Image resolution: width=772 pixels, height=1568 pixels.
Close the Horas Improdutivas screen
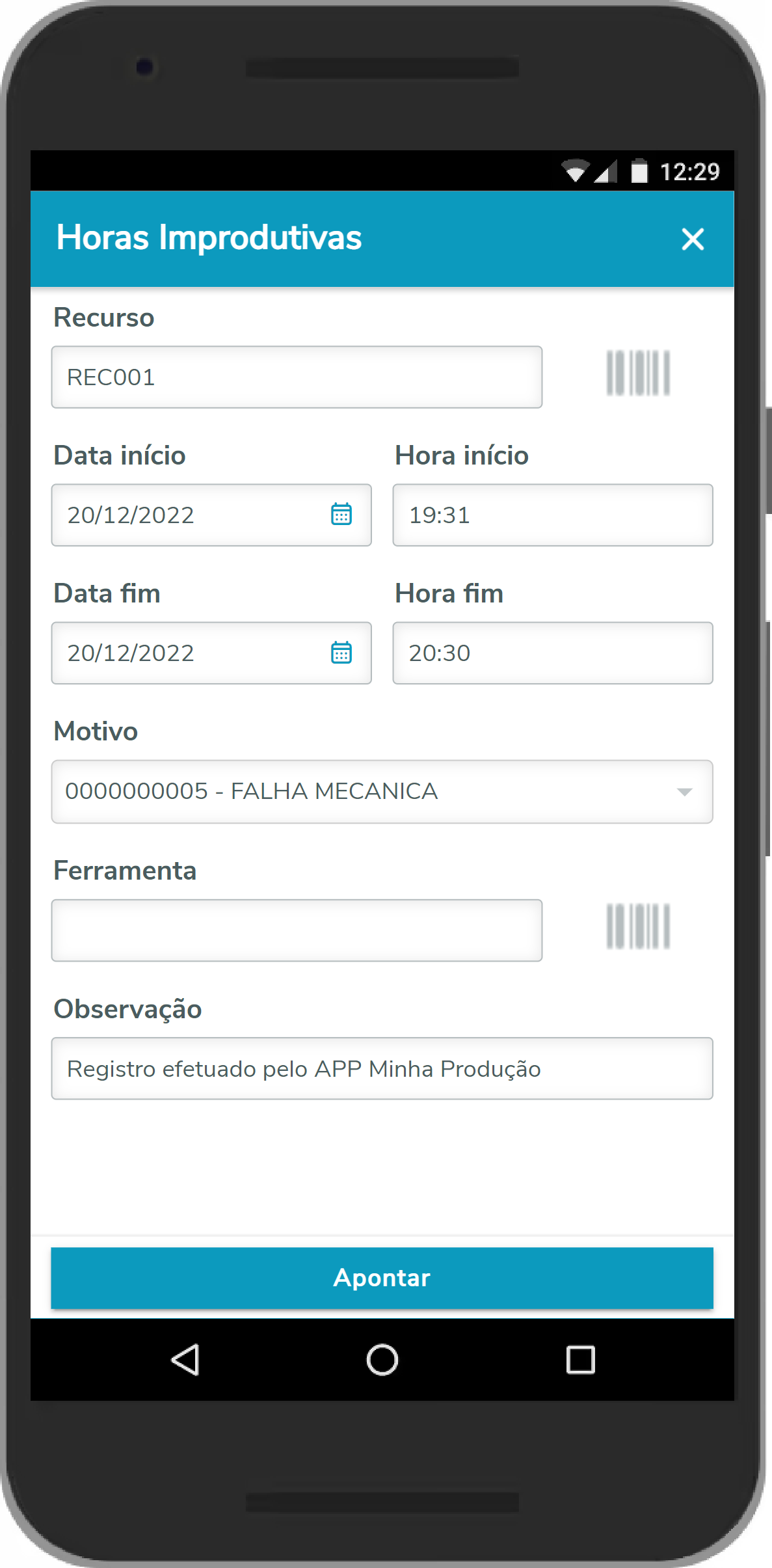(x=692, y=239)
